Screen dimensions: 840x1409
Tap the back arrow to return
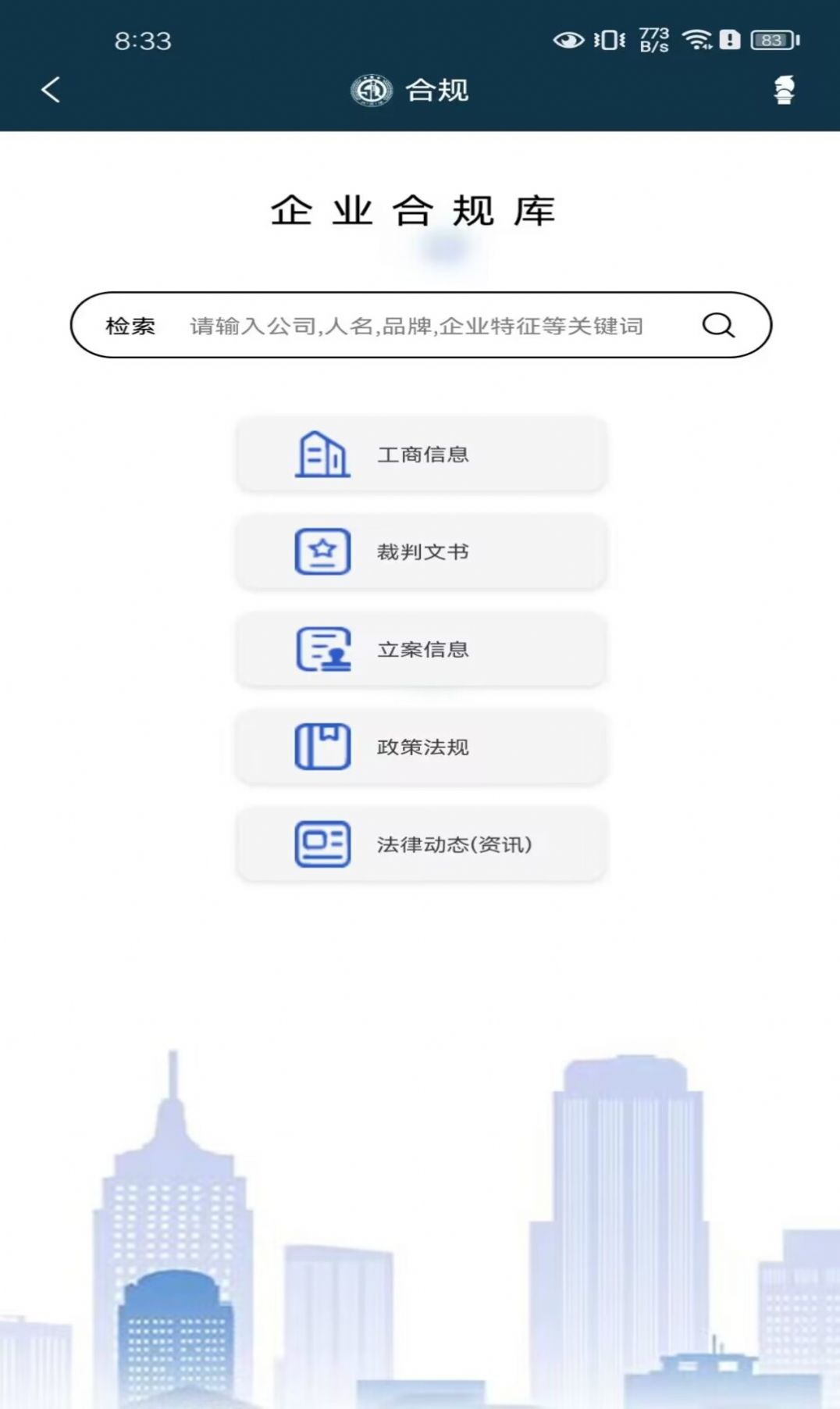click(50, 89)
